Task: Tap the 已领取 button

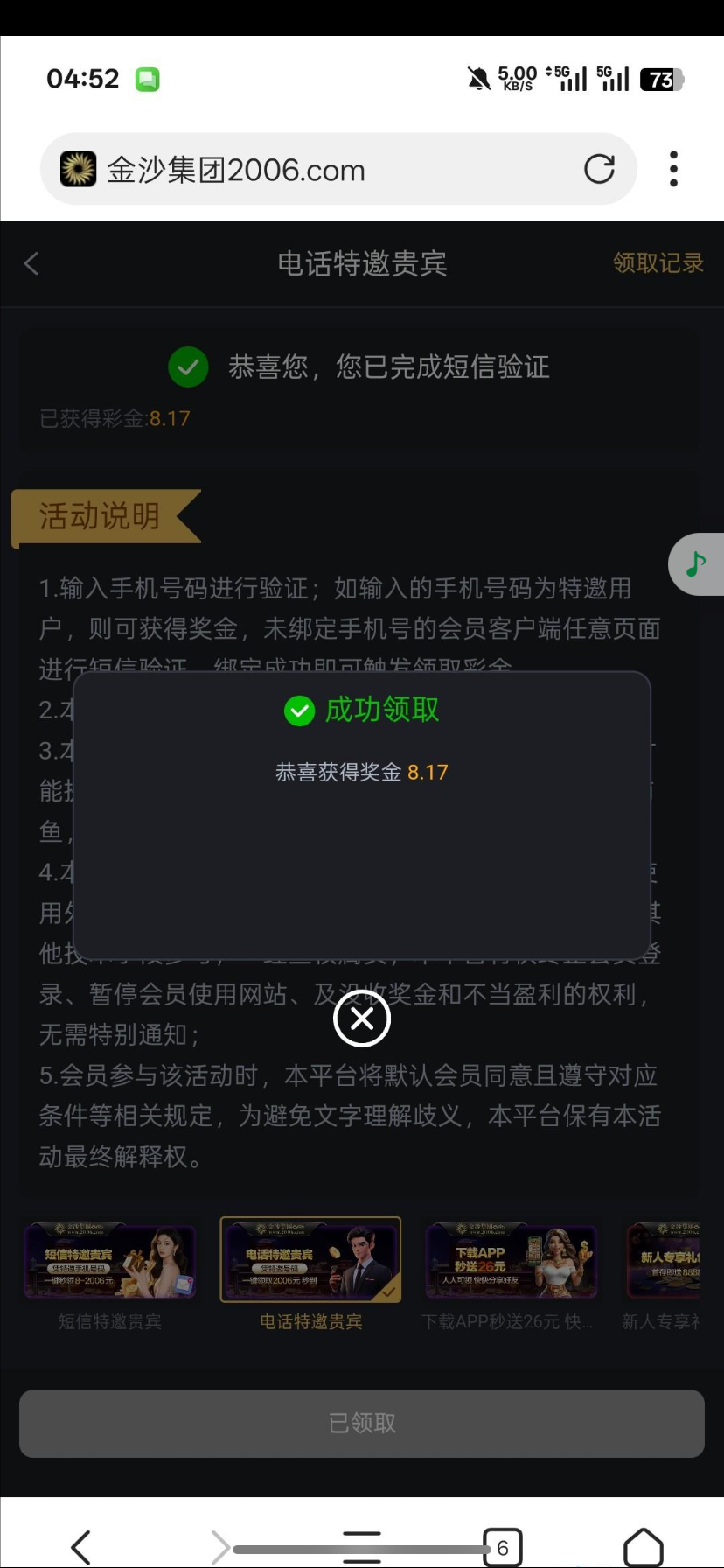Action: point(362,1424)
